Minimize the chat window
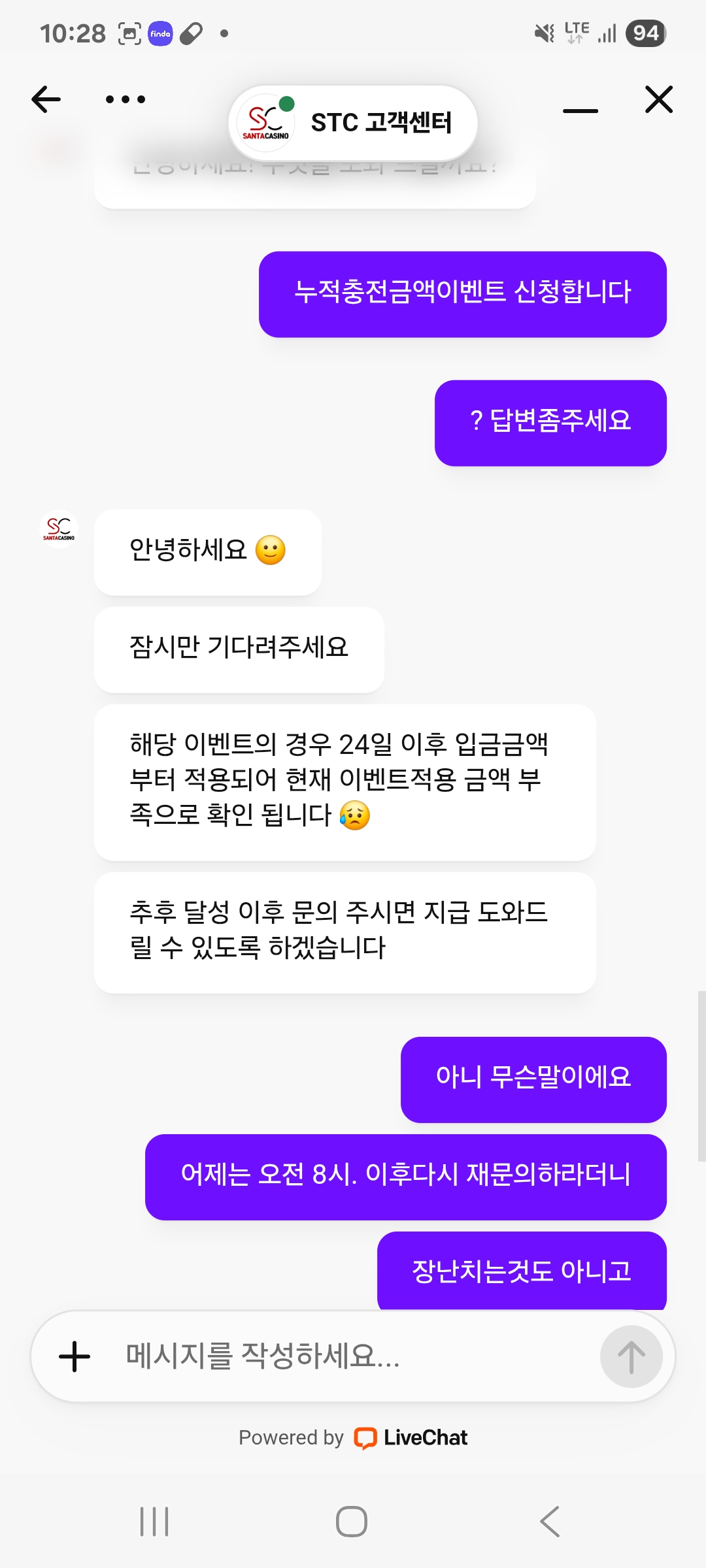This screenshot has width=706, height=1568. [580, 110]
